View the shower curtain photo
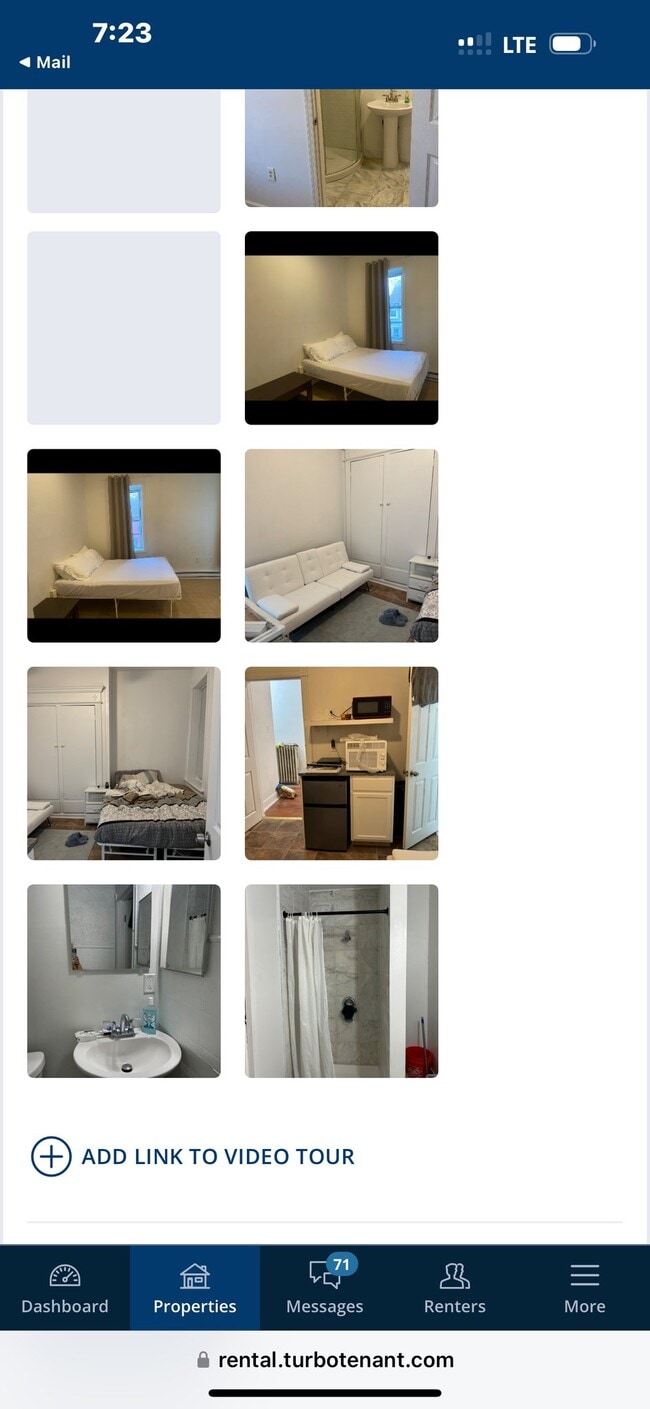Screen dimensions: 650x1409 341,980
